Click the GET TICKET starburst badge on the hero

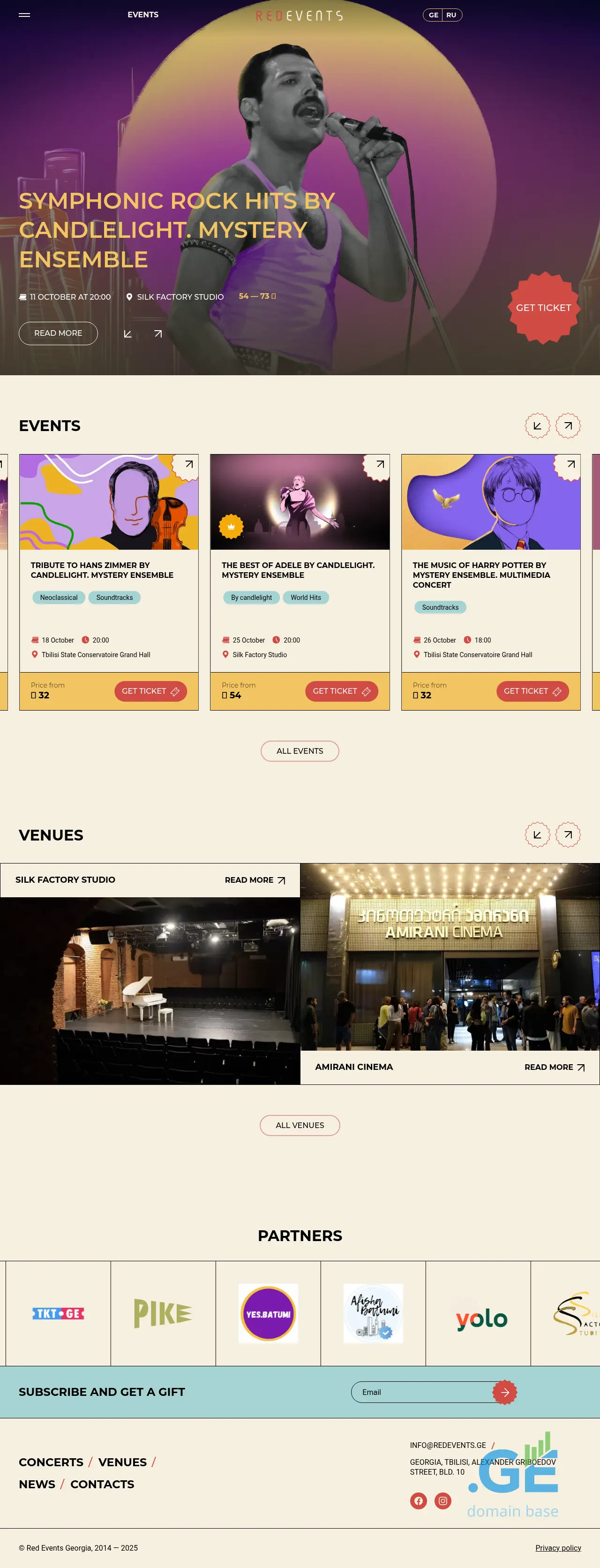543,308
